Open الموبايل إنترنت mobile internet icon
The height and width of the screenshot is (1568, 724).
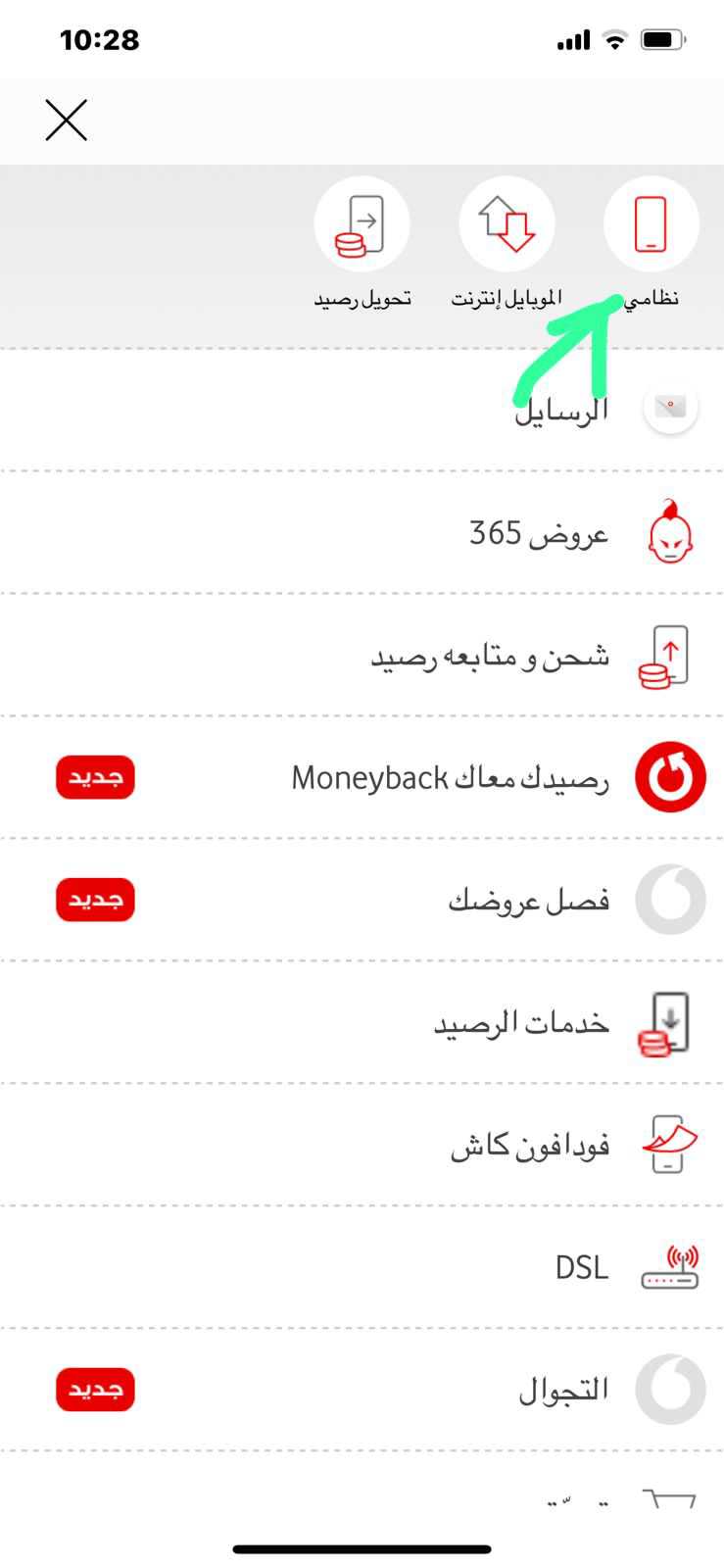(x=507, y=223)
